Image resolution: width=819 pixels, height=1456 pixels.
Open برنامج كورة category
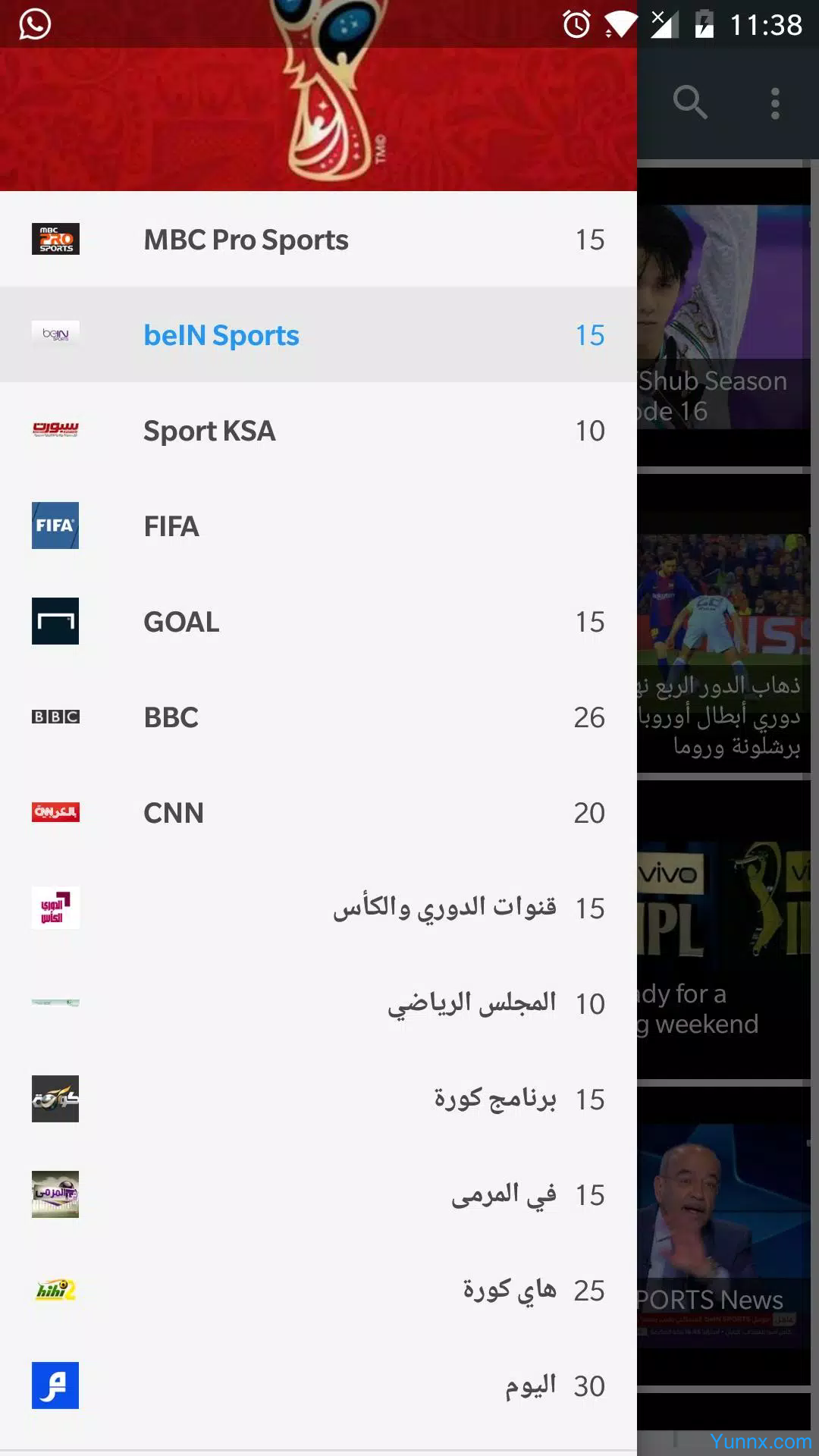(x=318, y=1100)
